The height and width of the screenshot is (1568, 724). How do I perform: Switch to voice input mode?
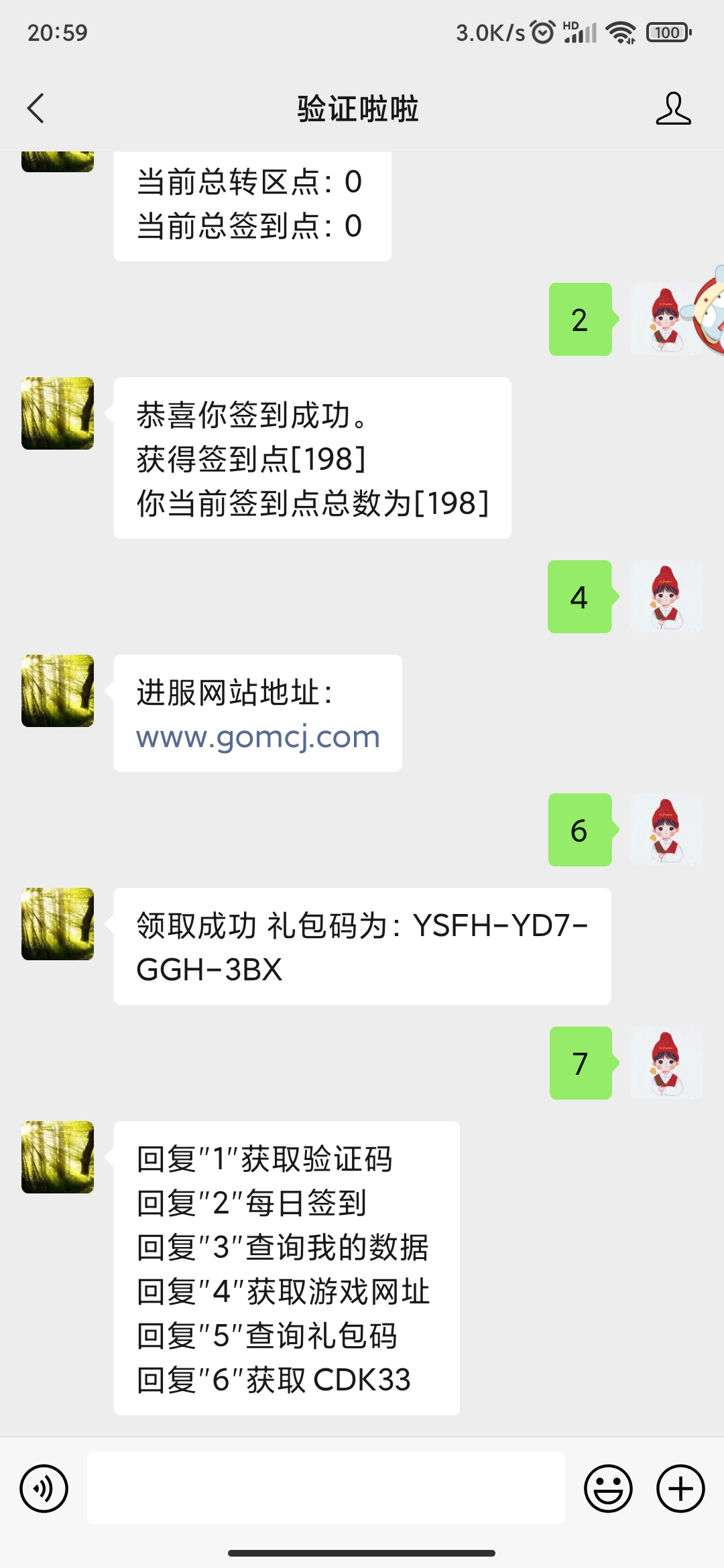pos(44,1489)
